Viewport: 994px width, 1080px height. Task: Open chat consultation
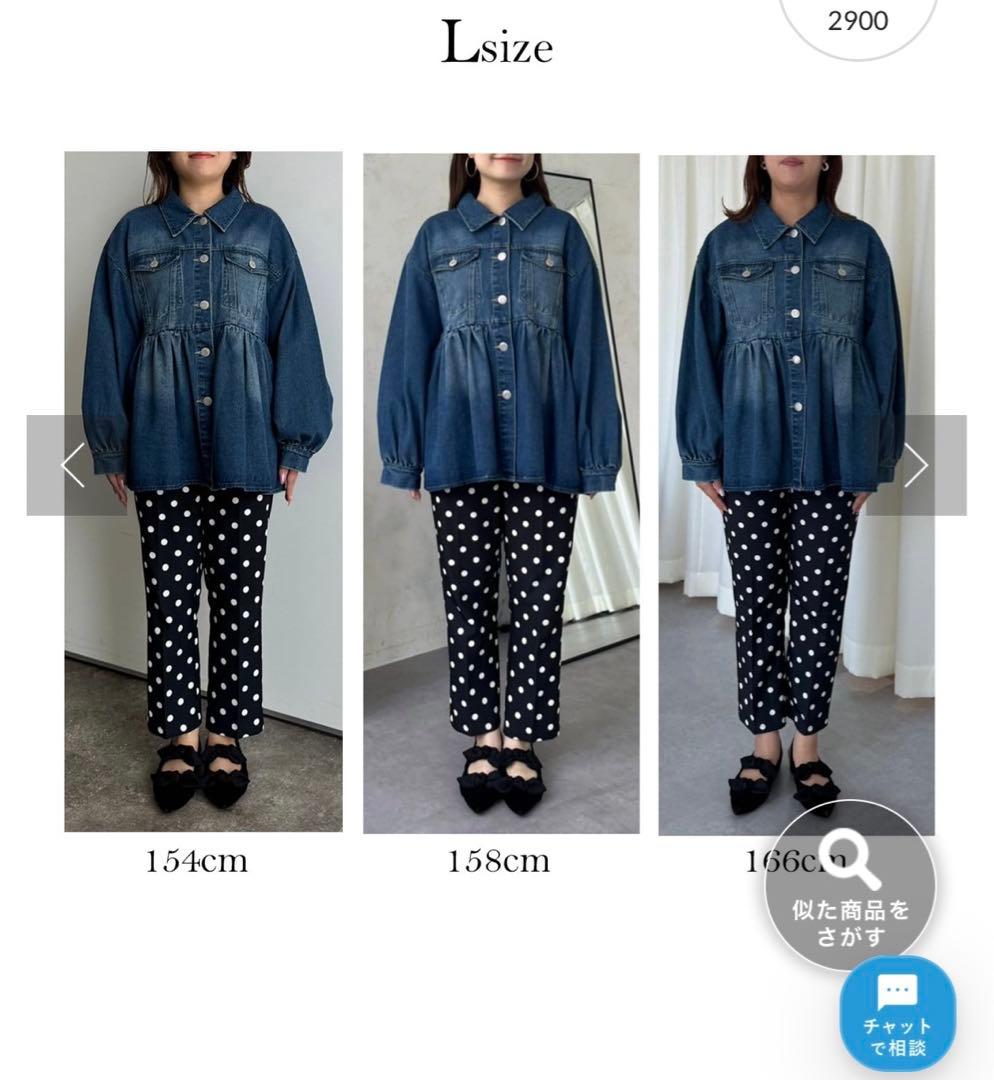point(897,1014)
